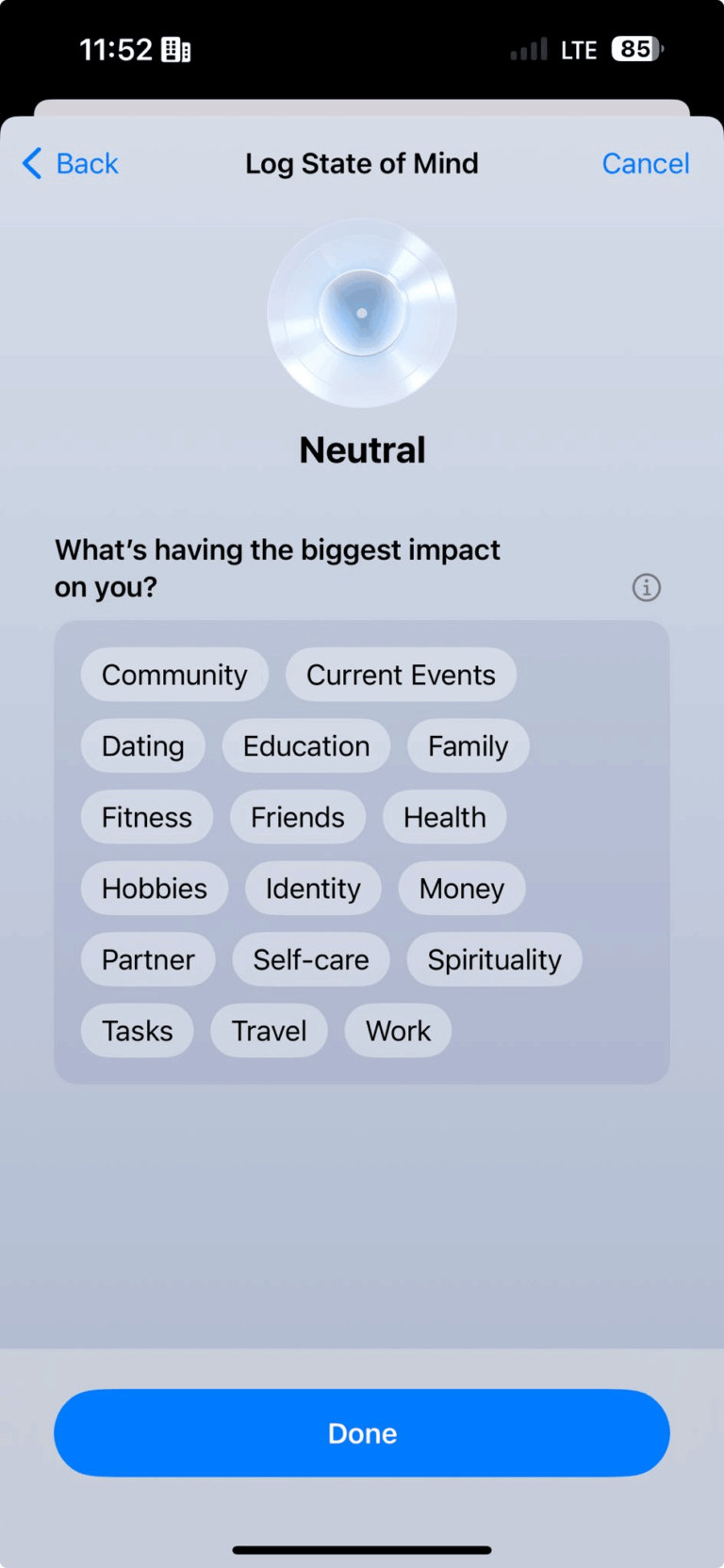Select the Current Events factor
The width and height of the screenshot is (724, 1568).
[400, 675]
